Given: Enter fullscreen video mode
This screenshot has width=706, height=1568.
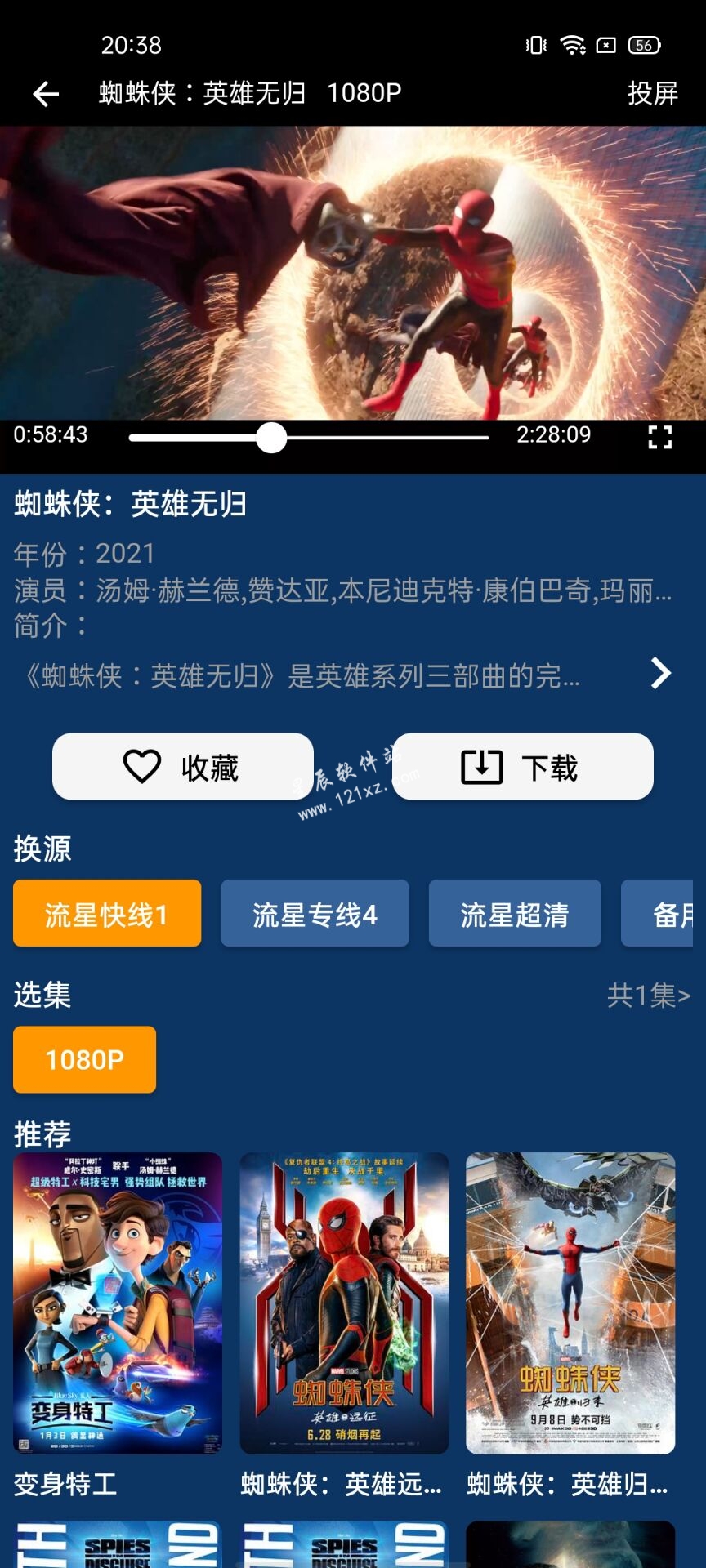Looking at the screenshot, I should tap(659, 437).
